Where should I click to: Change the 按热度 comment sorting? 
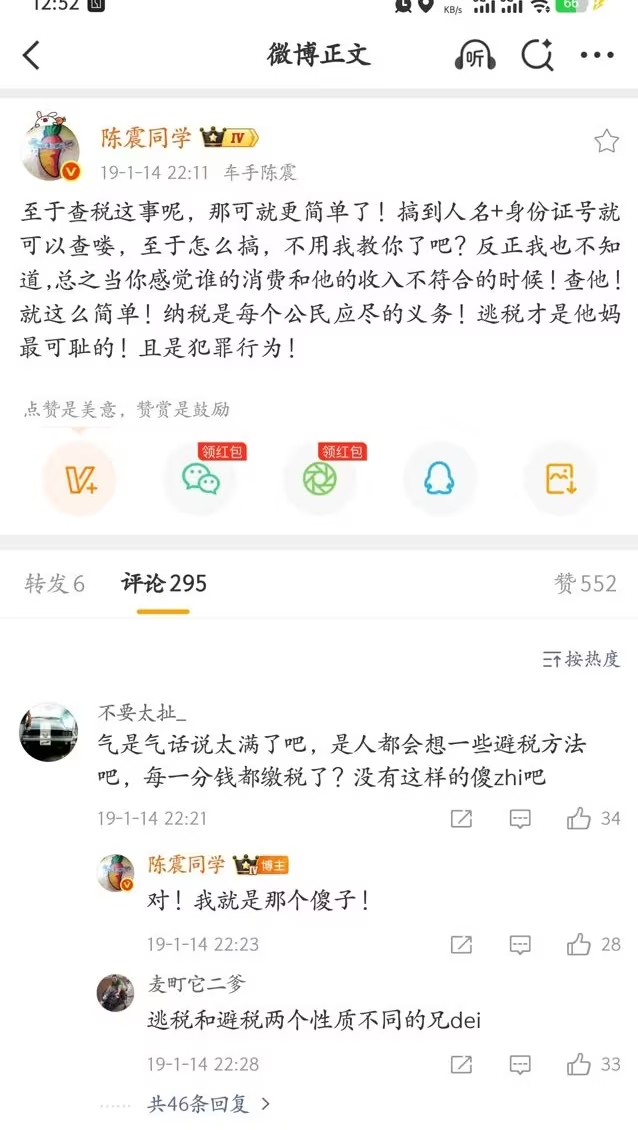pyautogui.click(x=581, y=659)
